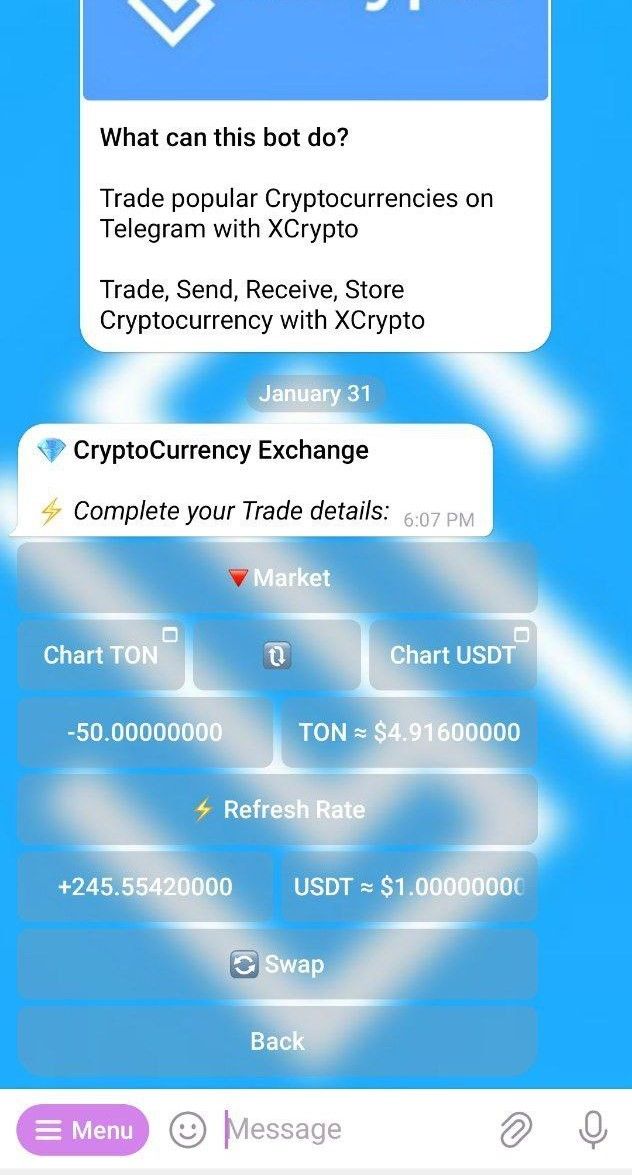Tap the -50.00000000 amount button
Screen dimensions: 632x1175
[145, 732]
